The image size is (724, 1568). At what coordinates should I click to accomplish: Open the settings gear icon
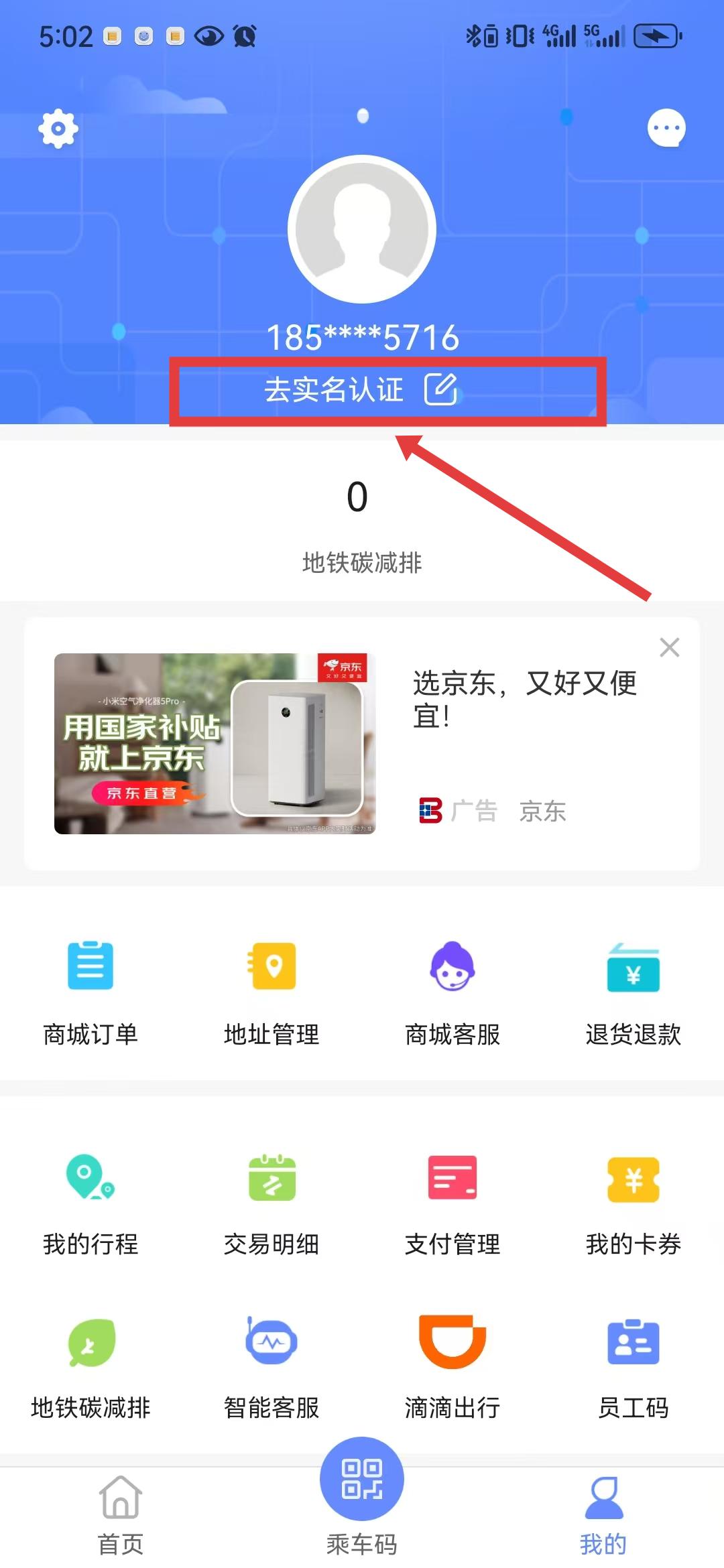[58, 128]
